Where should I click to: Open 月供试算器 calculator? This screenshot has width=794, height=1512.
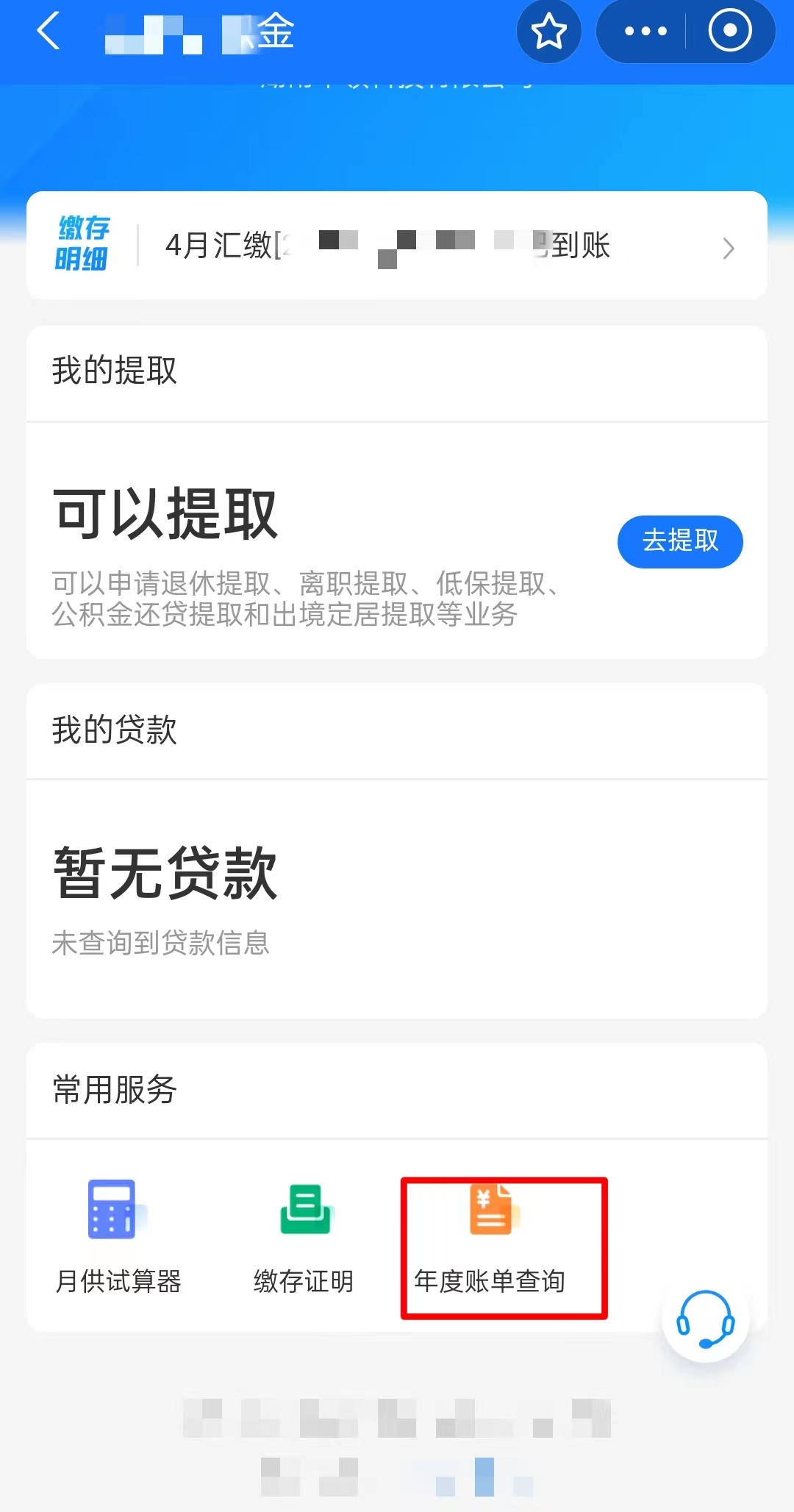point(118,1238)
